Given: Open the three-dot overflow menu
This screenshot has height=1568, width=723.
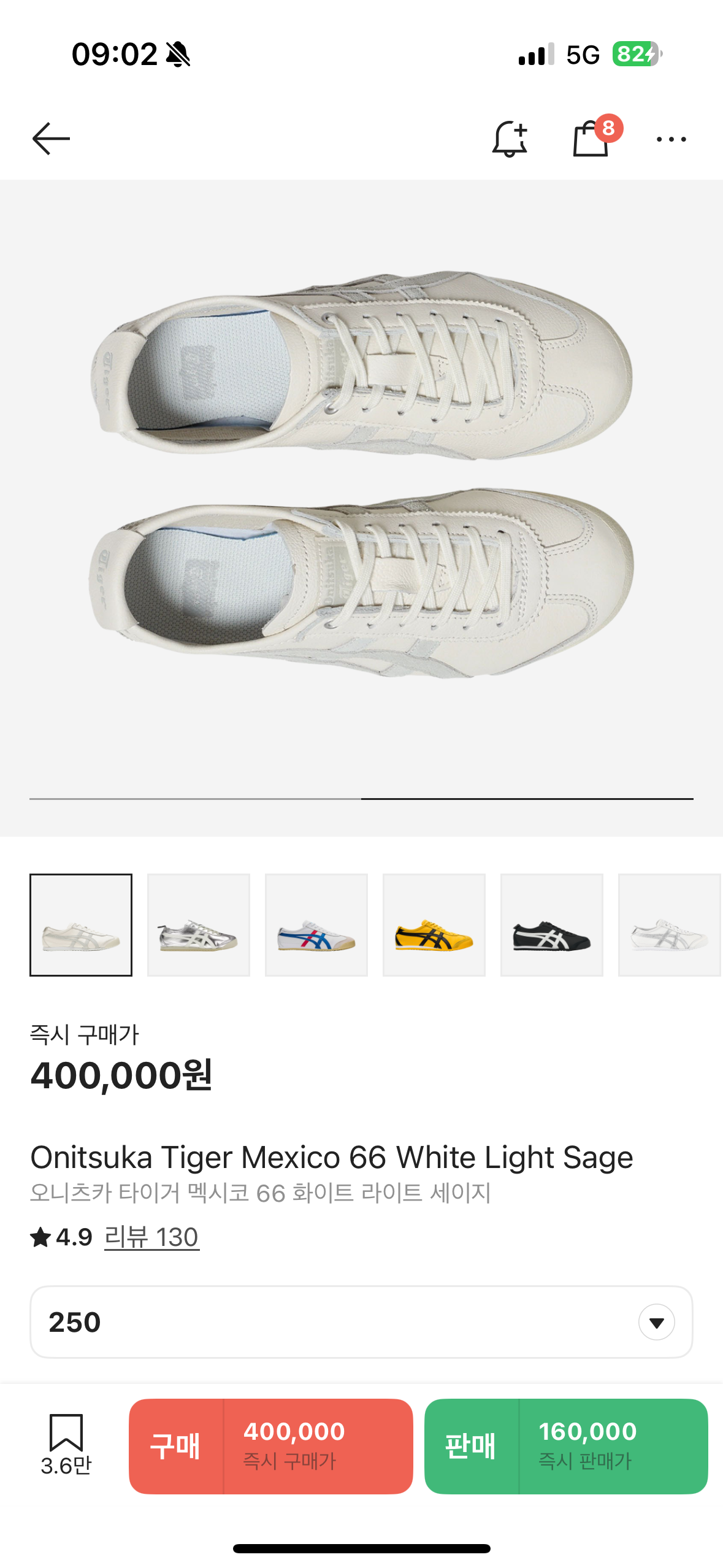Looking at the screenshot, I should pyautogui.click(x=671, y=139).
